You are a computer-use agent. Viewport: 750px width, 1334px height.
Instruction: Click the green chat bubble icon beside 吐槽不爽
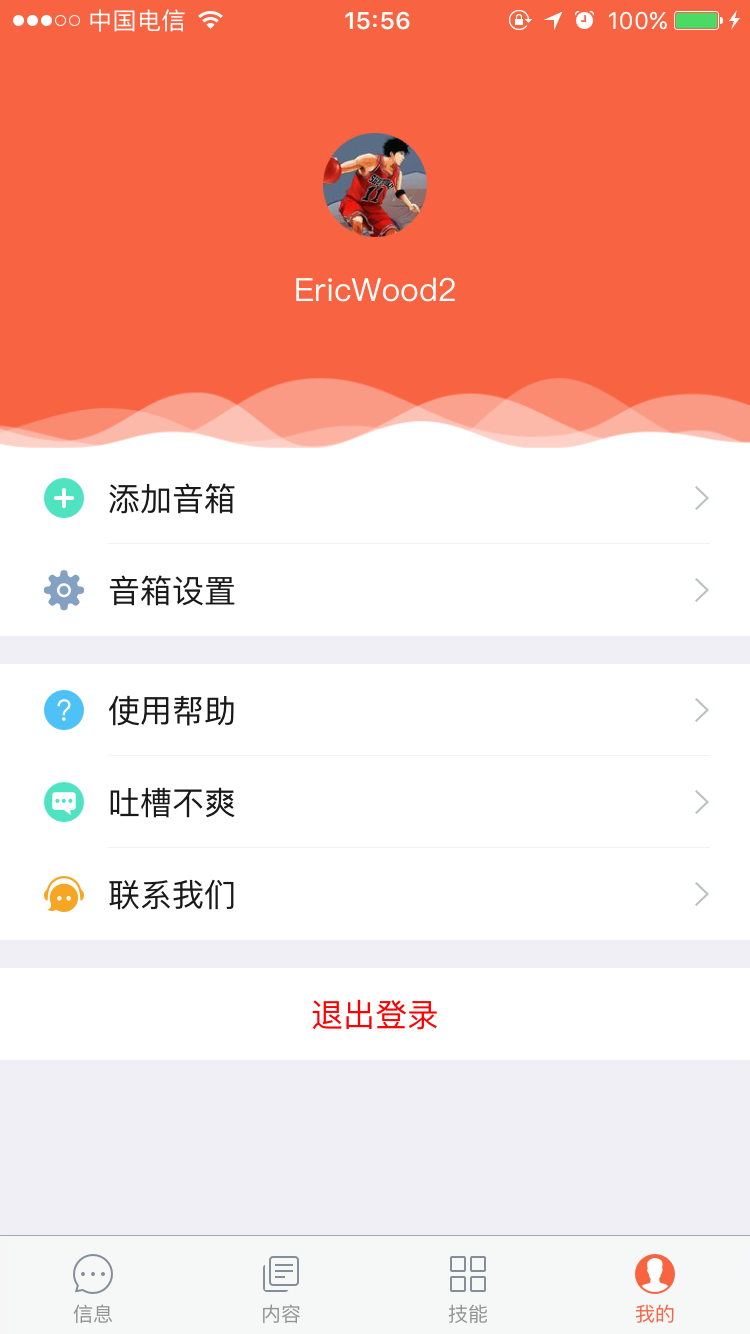pos(64,802)
